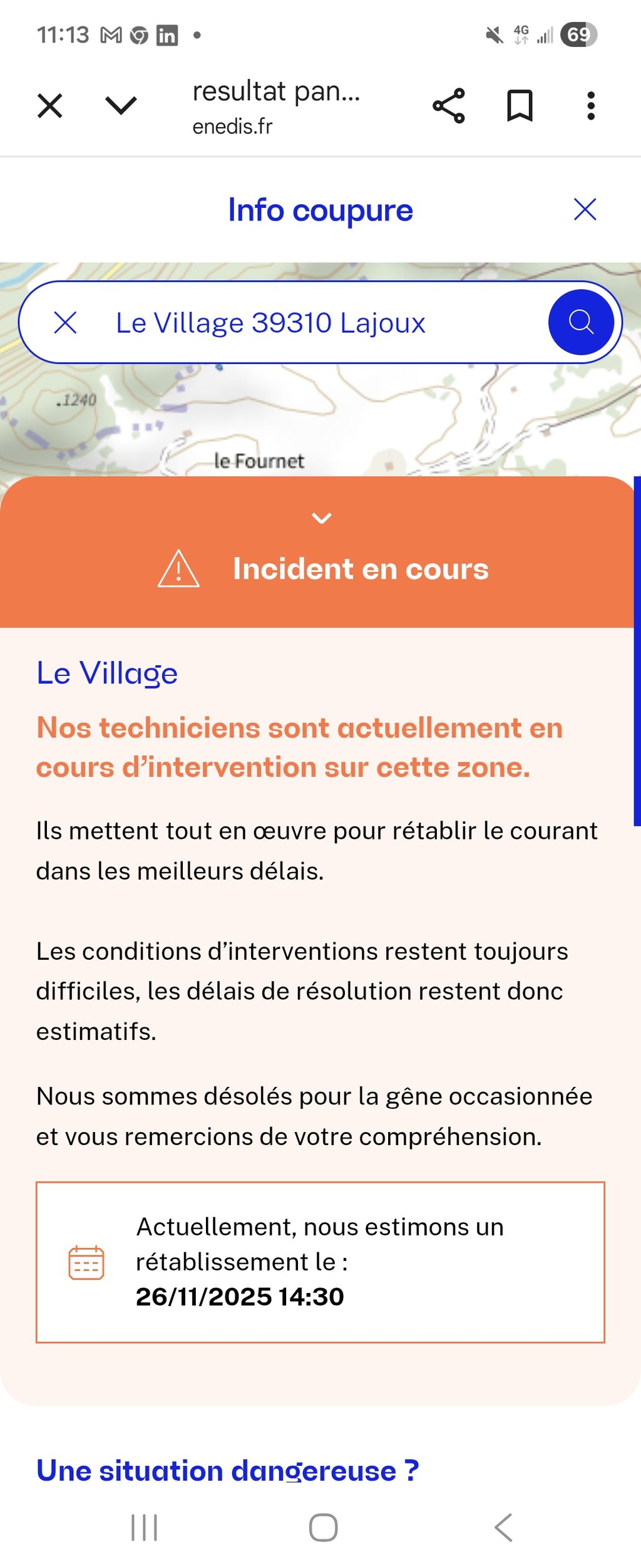Bookmark the current page
This screenshot has width=641, height=1568.
click(520, 105)
